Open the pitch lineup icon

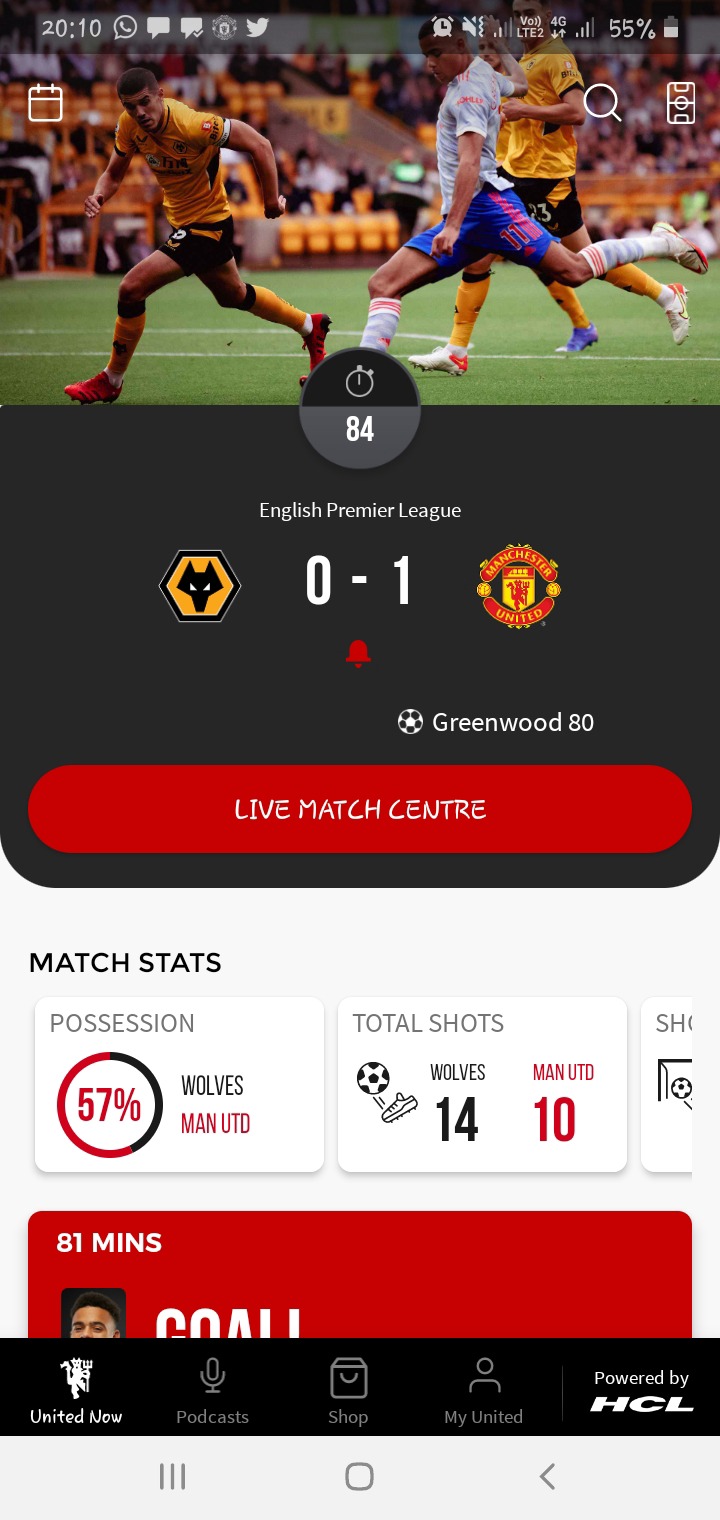pos(681,103)
